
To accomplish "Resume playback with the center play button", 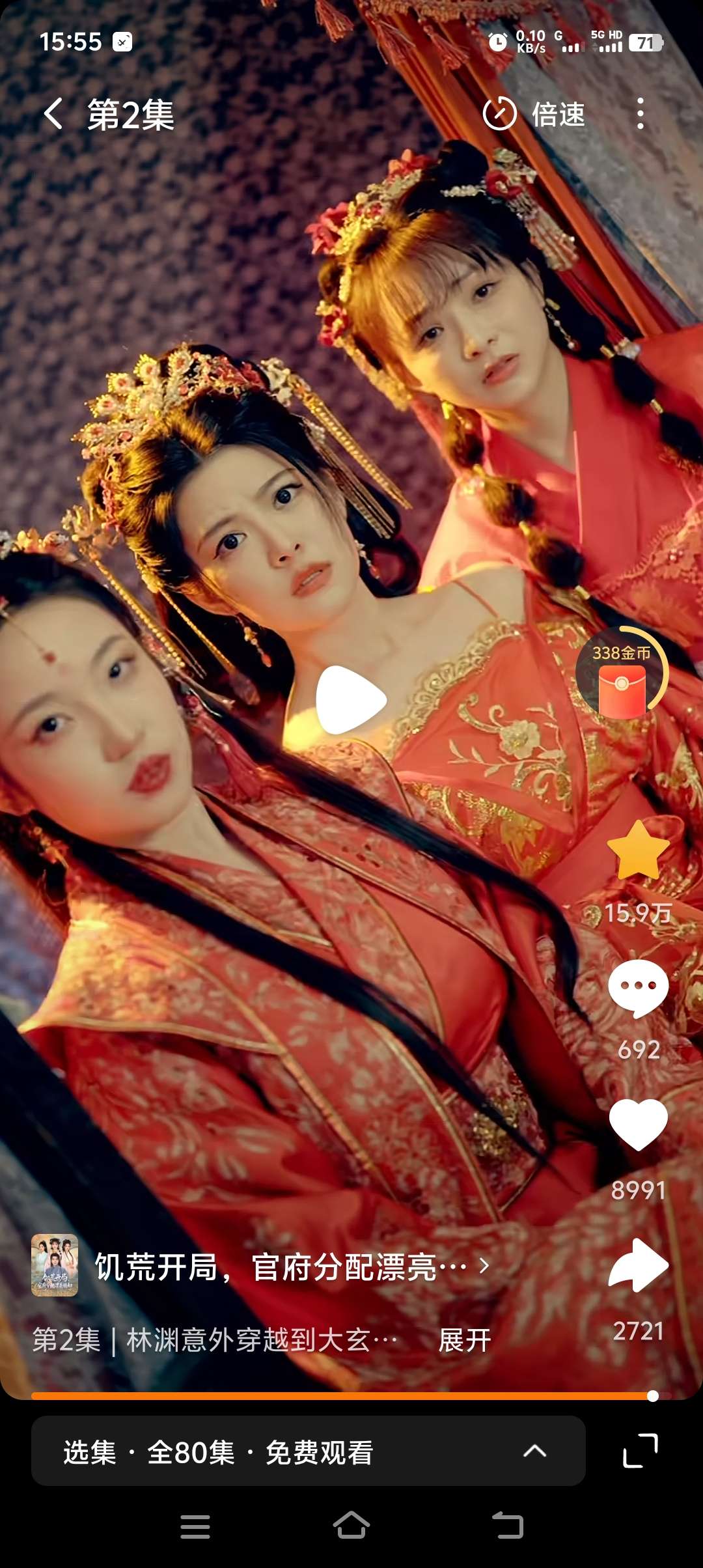I will tap(351, 700).
